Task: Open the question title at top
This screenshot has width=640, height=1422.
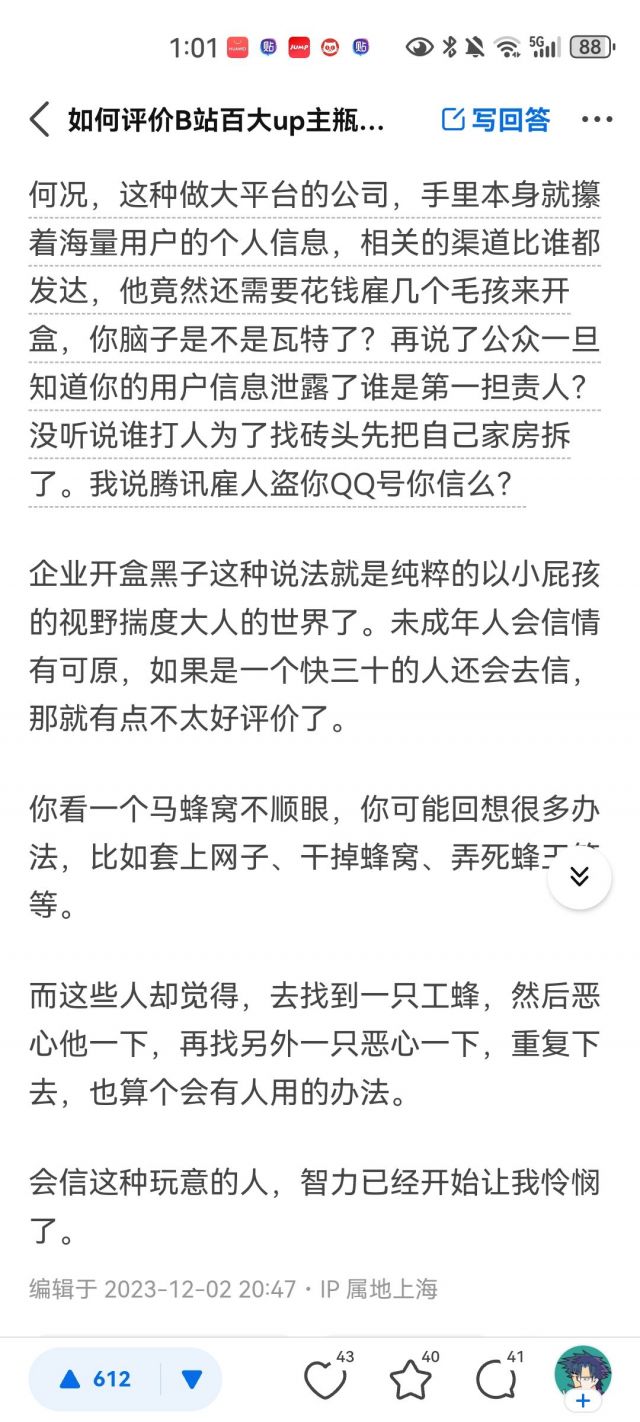Action: coord(226,121)
